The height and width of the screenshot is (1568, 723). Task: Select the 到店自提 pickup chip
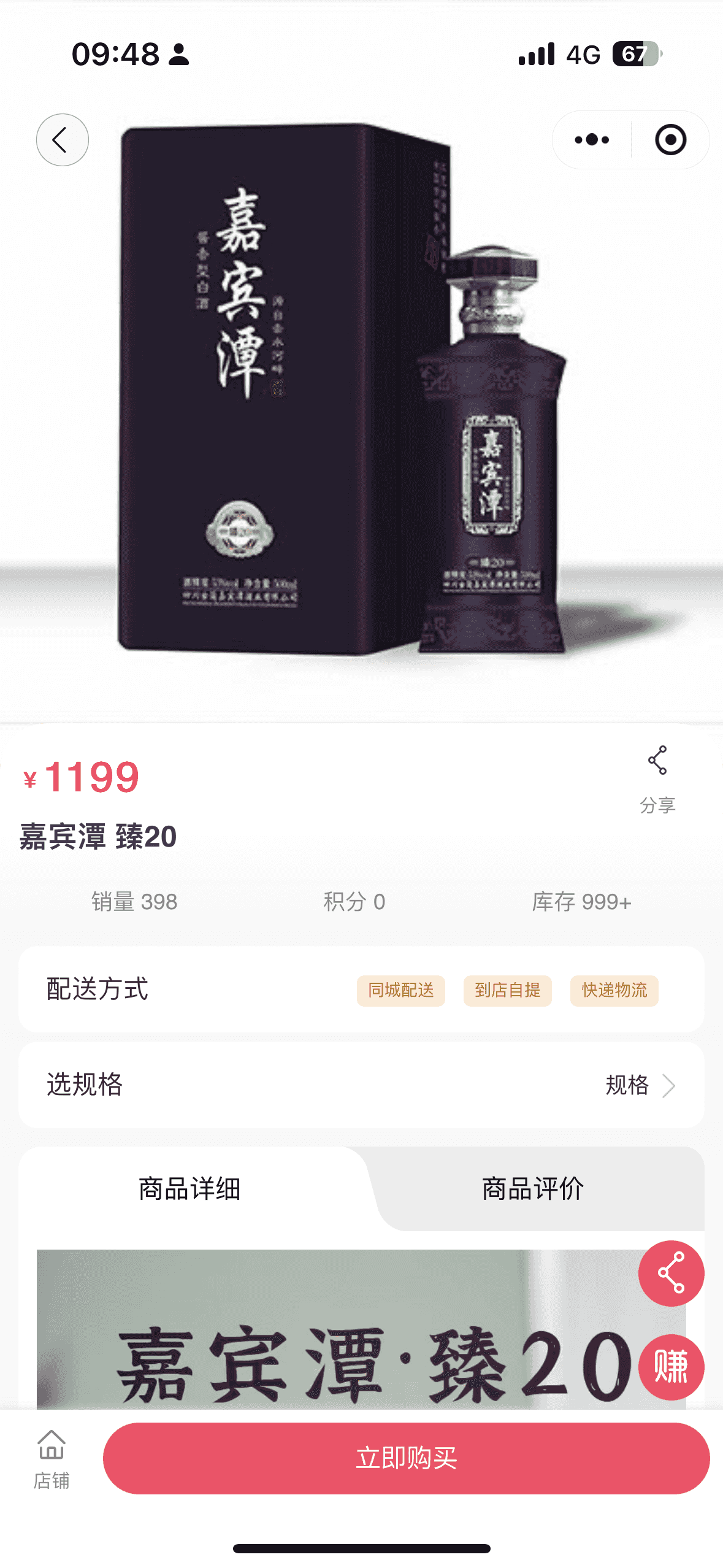coord(508,990)
